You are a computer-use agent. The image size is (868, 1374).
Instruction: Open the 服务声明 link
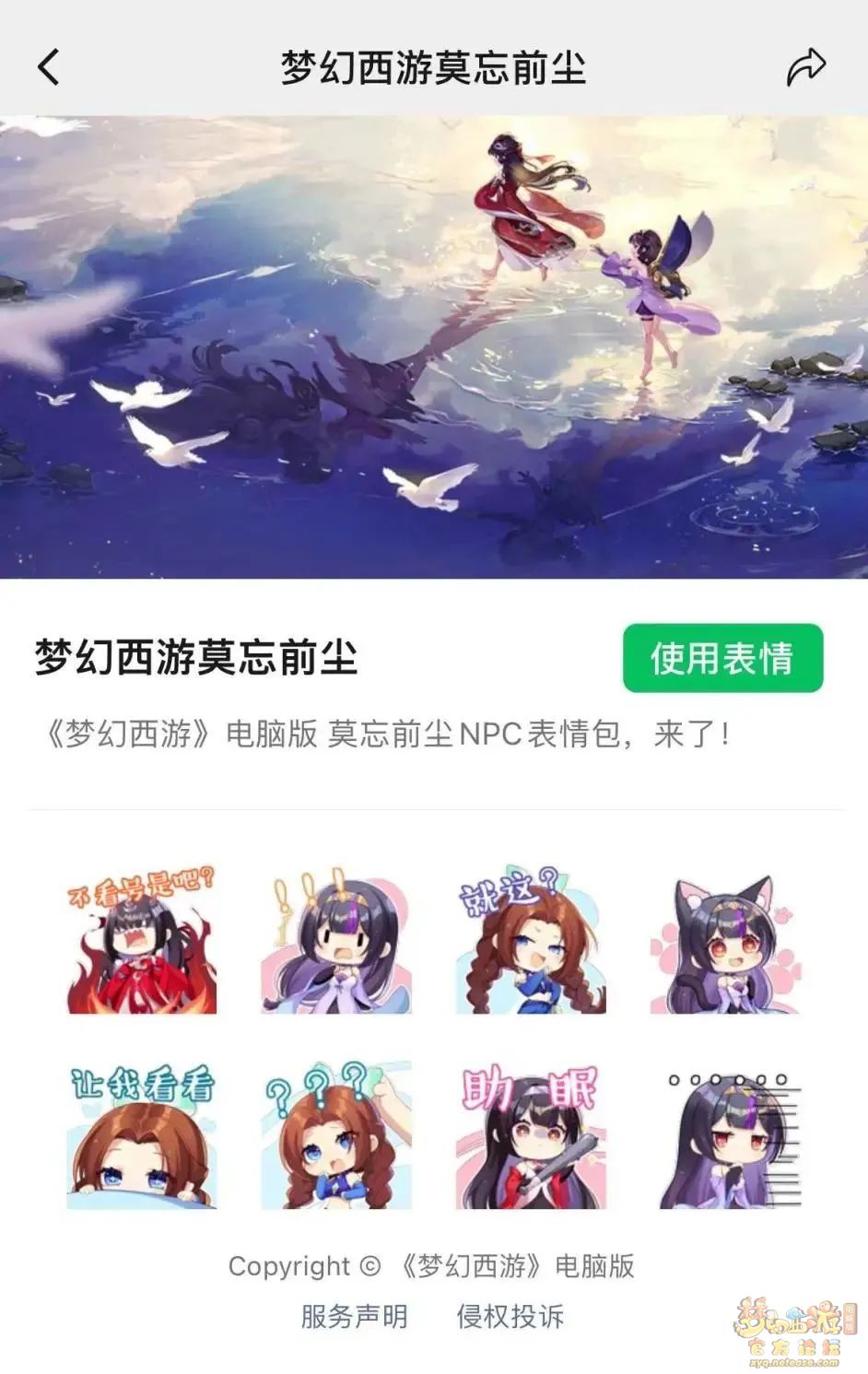coord(354,1316)
